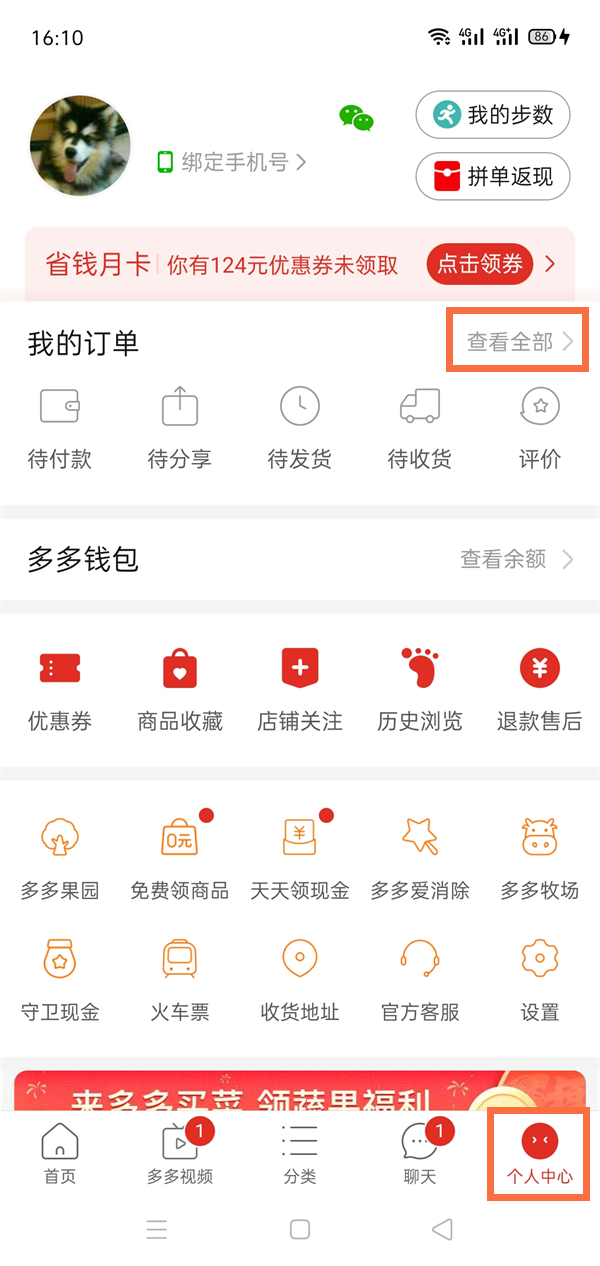Open 我的步数 step counter

click(492, 116)
